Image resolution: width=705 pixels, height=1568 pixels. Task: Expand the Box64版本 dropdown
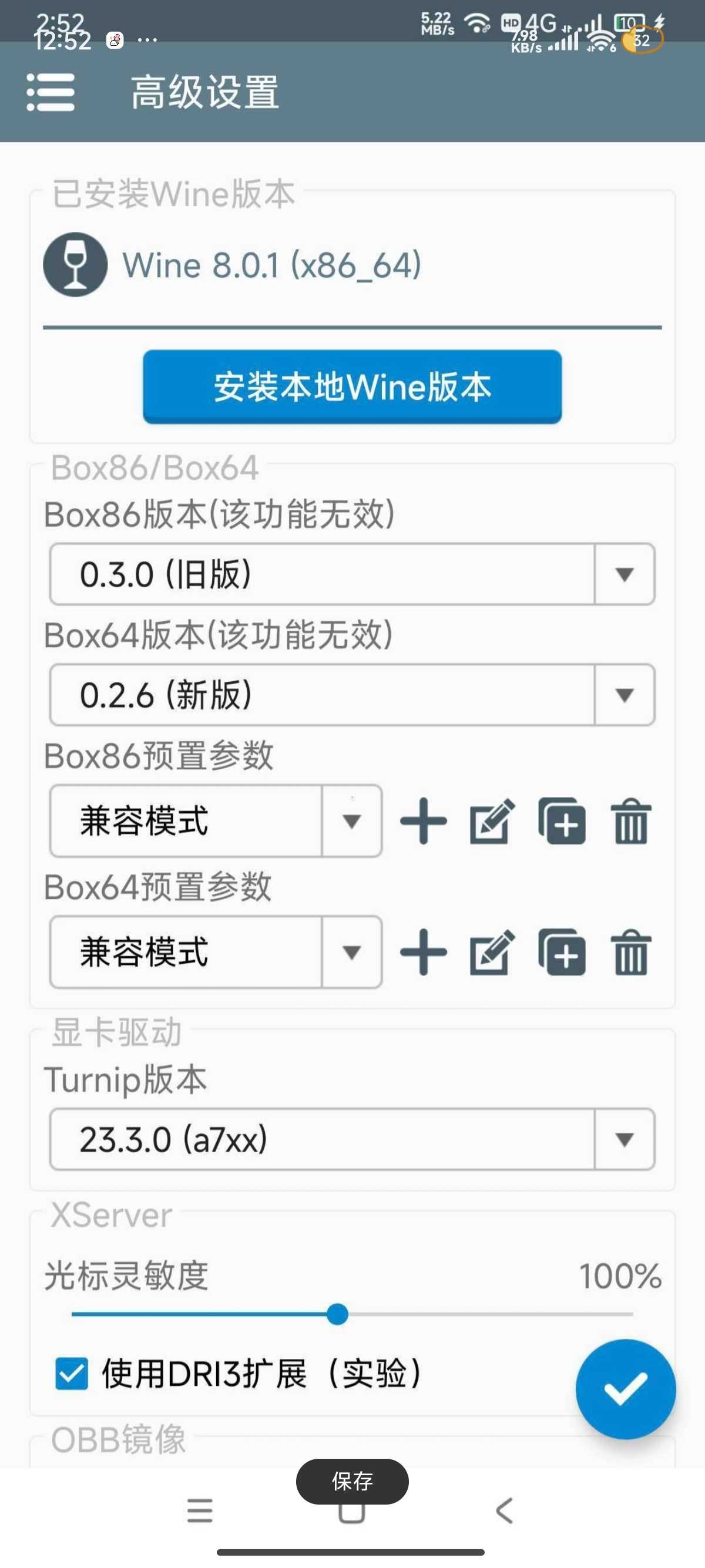tap(352, 695)
